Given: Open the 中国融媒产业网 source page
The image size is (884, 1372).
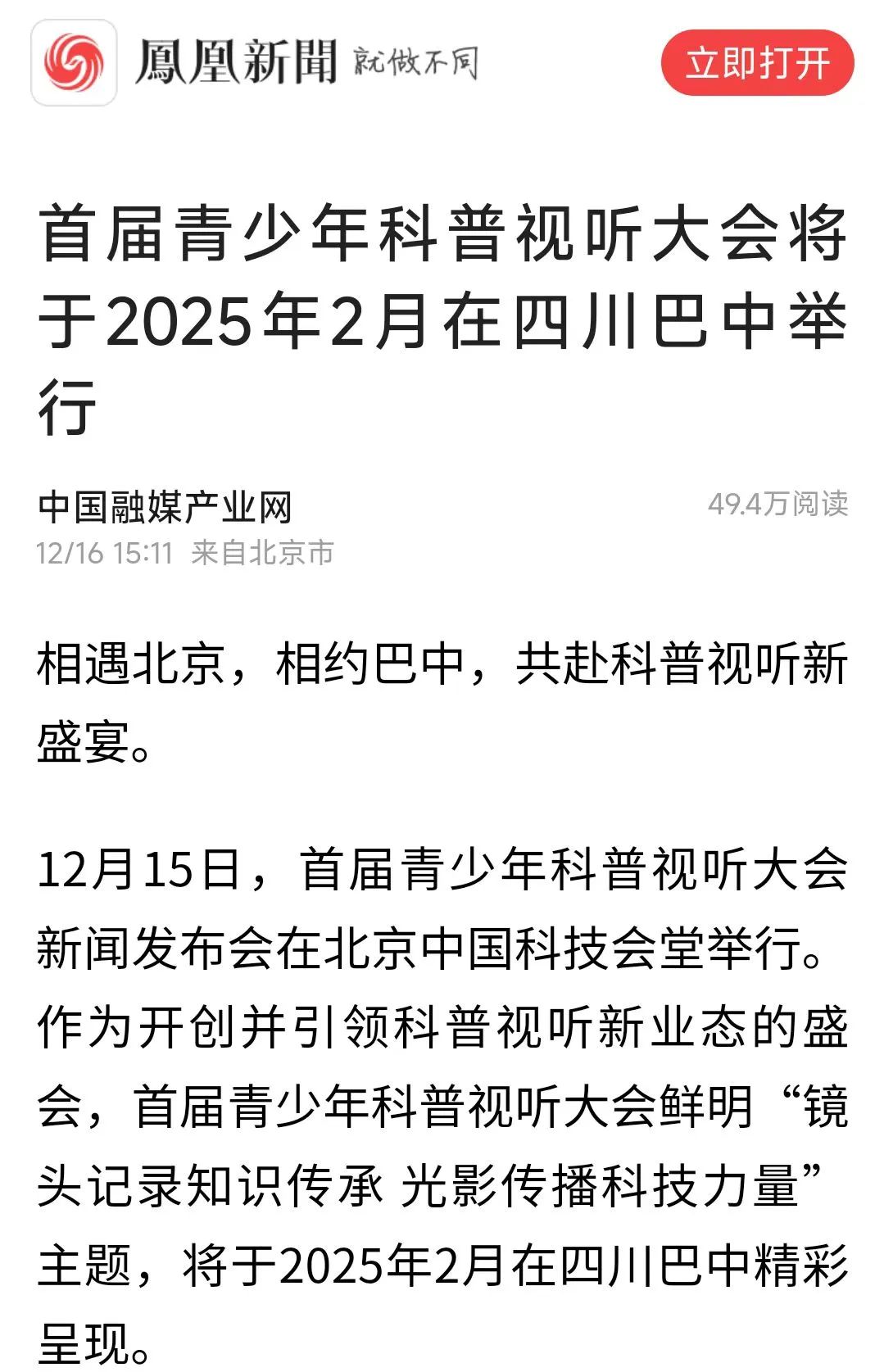Looking at the screenshot, I should pyautogui.click(x=165, y=507).
